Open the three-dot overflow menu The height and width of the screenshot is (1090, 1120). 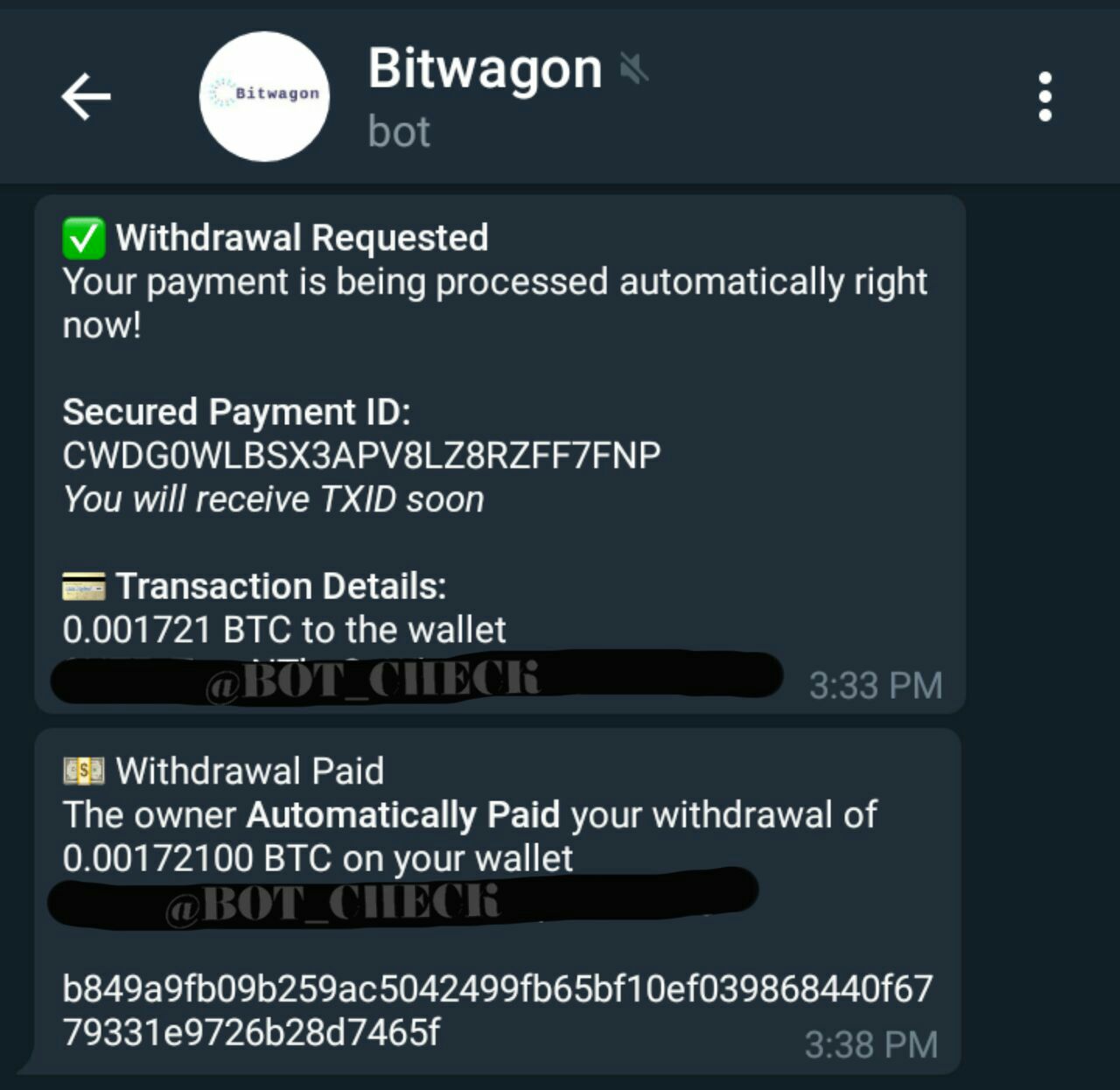[1044, 96]
